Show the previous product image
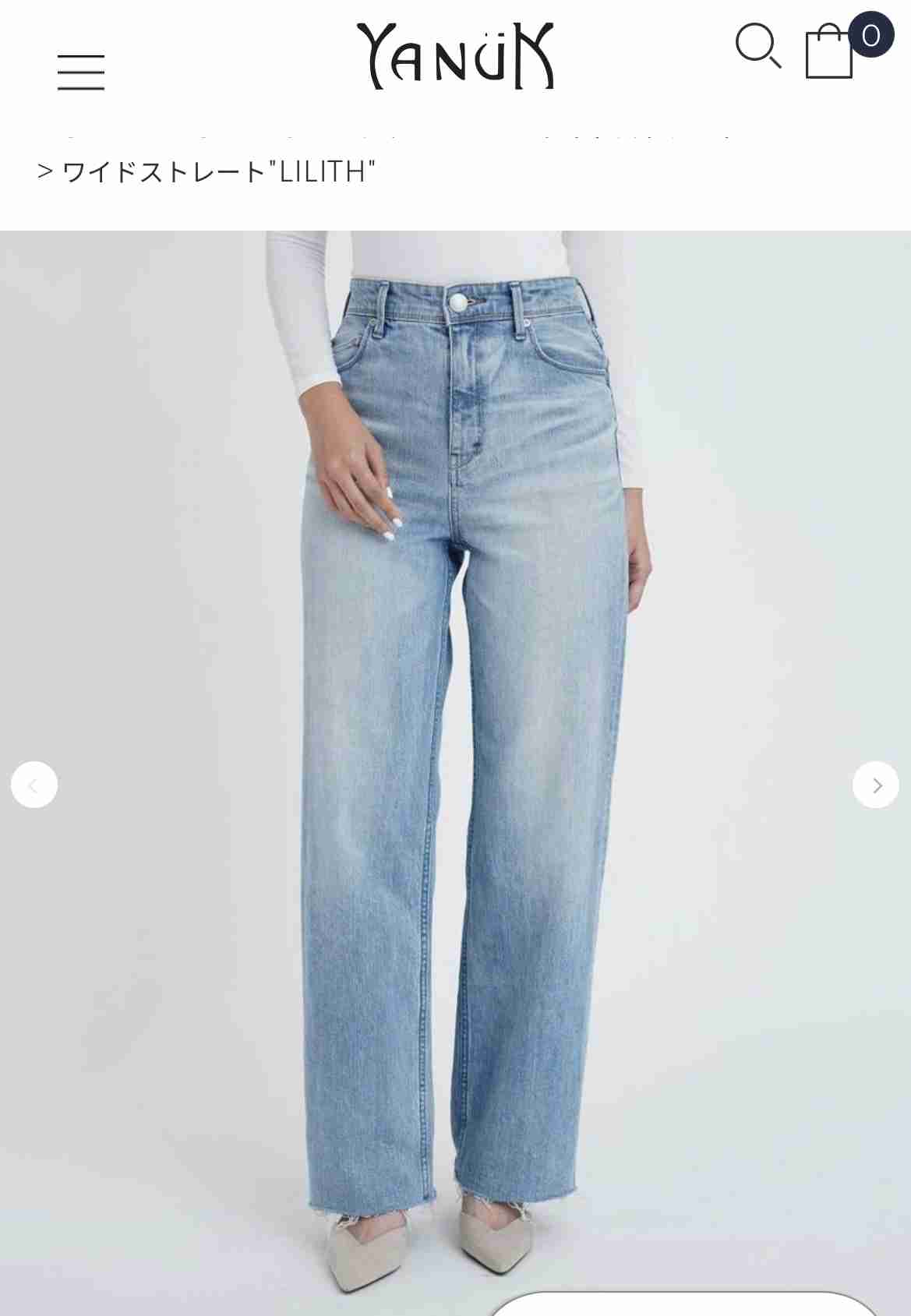The image size is (911, 1316). point(34,785)
